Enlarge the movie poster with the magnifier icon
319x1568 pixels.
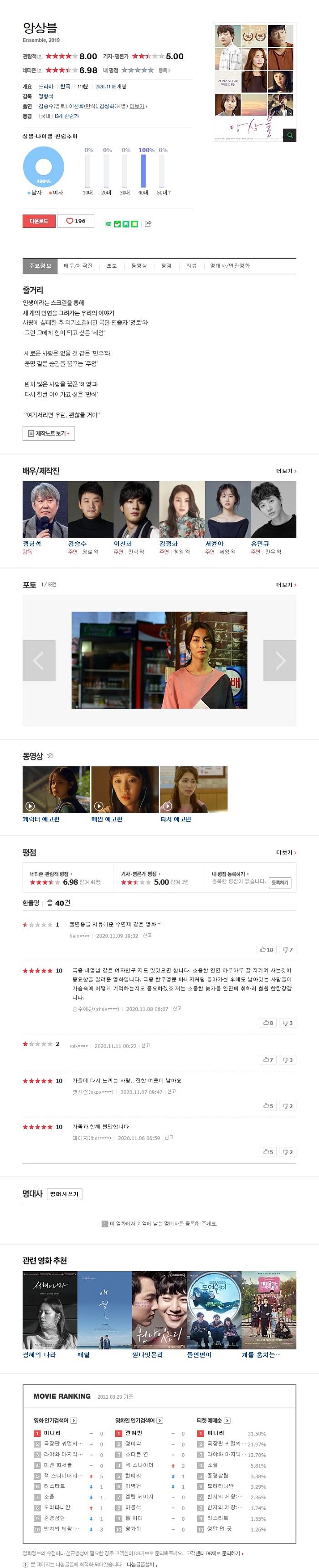coord(290,135)
